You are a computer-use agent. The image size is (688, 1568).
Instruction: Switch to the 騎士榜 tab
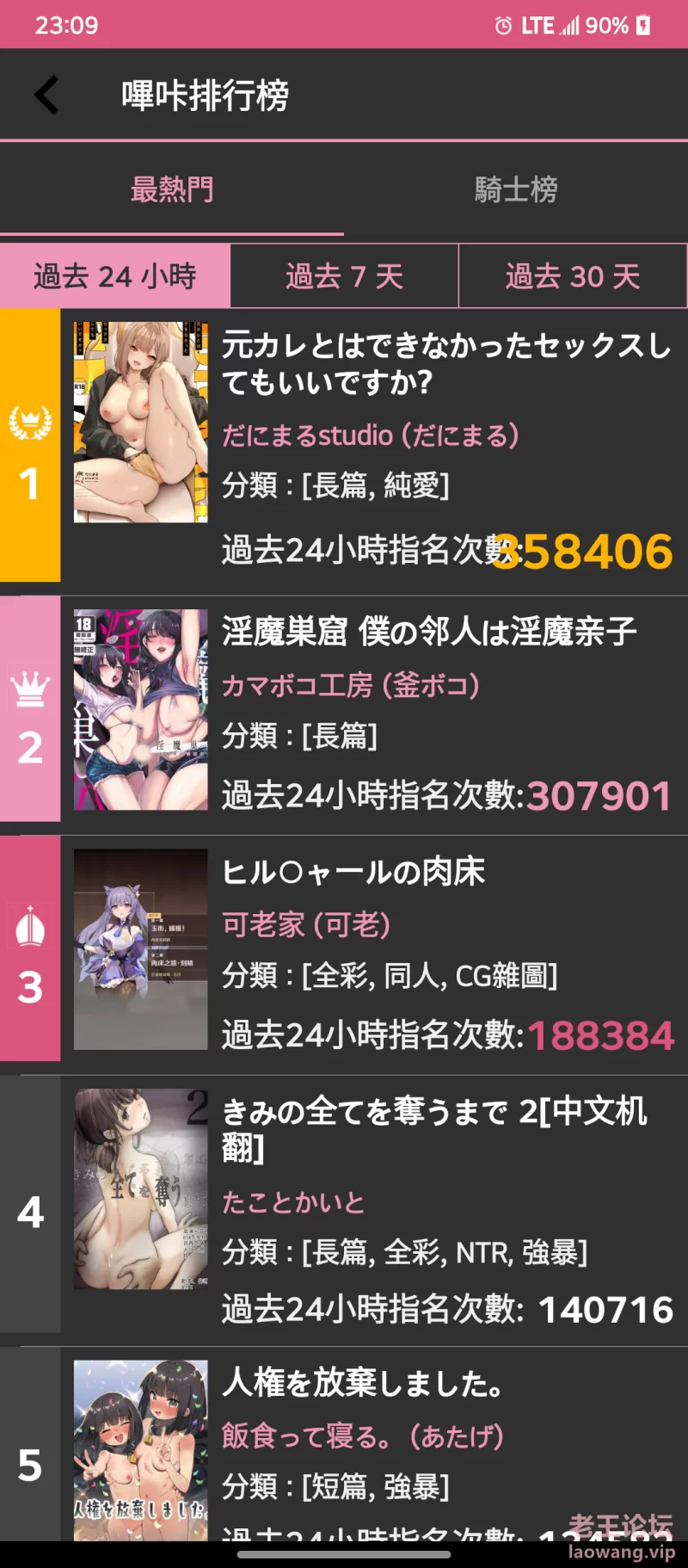[516, 189]
